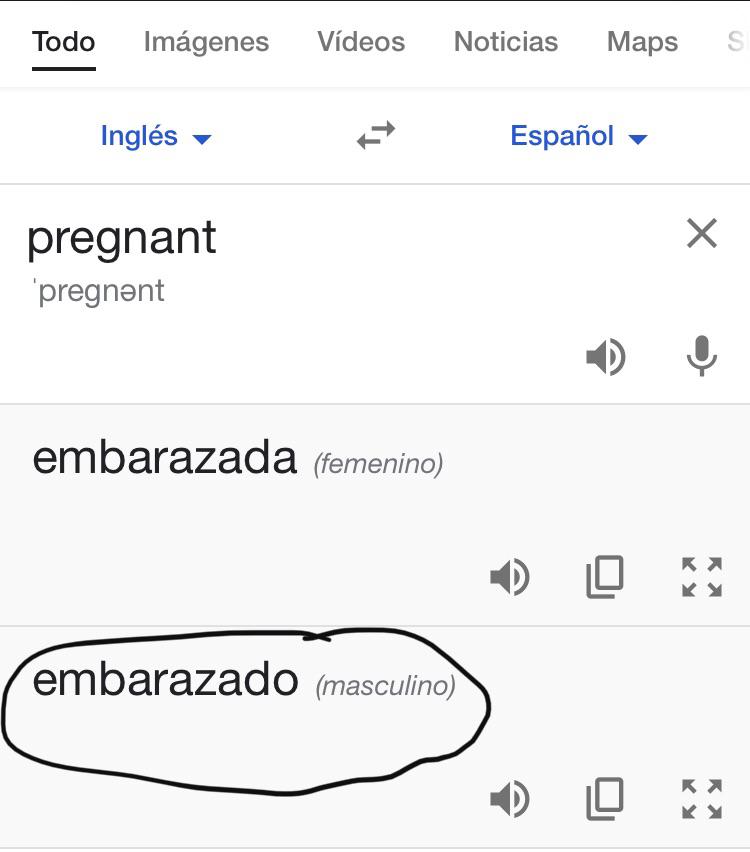Image resolution: width=750 pixels, height=852 pixels.
Task: Copy the translation embarazada
Action: pos(604,577)
